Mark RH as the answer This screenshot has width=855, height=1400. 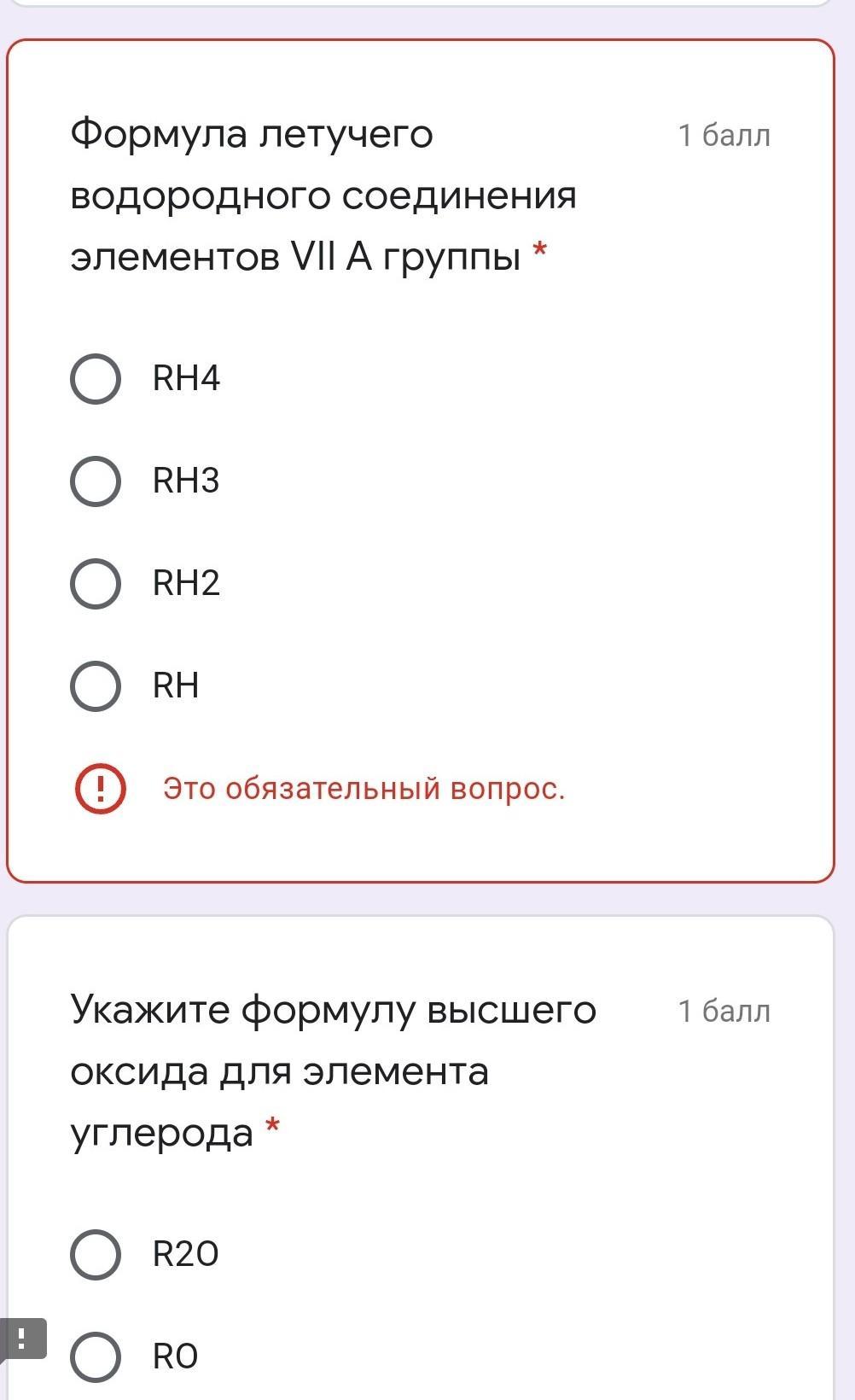(x=95, y=686)
